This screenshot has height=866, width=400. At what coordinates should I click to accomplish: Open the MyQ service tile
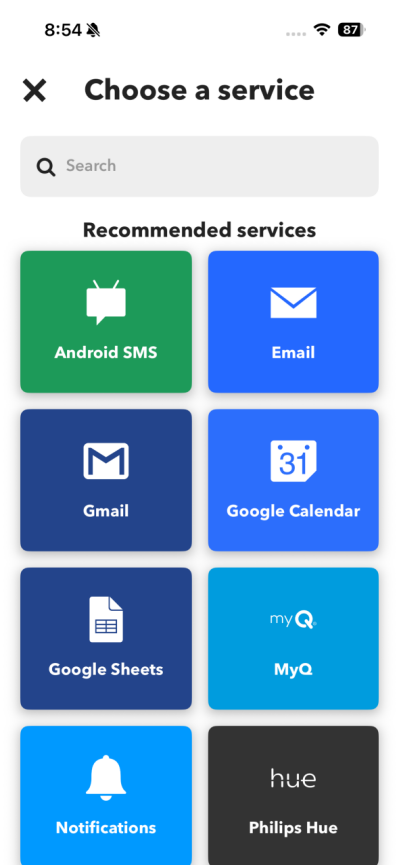click(293, 638)
